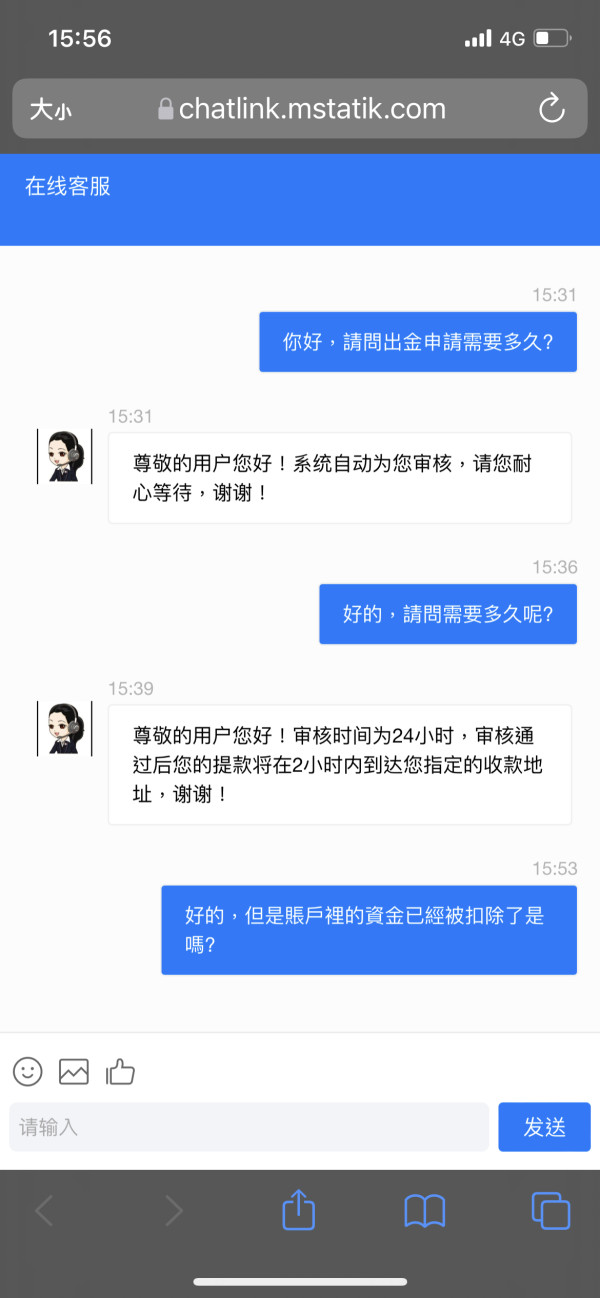Open the Safari share sheet
The height and width of the screenshot is (1298, 600).
pyautogui.click(x=299, y=1211)
